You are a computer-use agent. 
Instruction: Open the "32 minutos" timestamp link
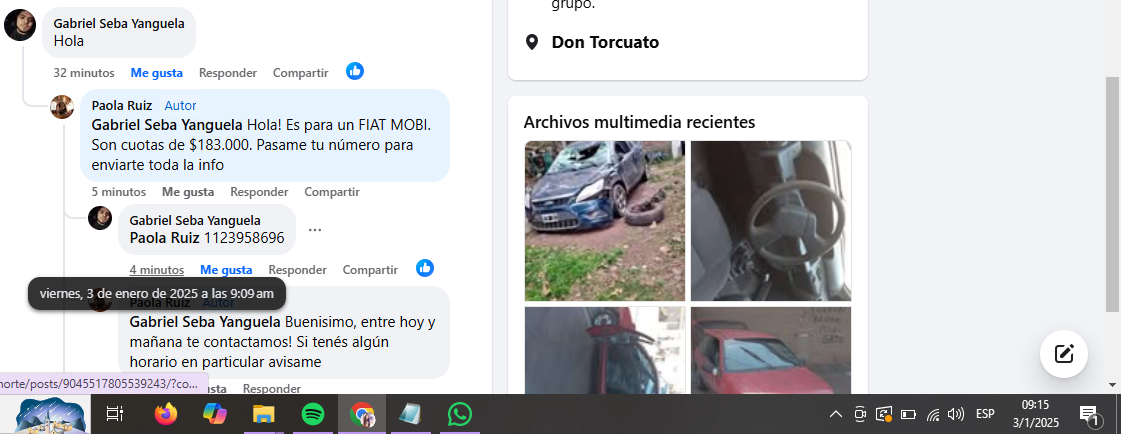[84, 73]
